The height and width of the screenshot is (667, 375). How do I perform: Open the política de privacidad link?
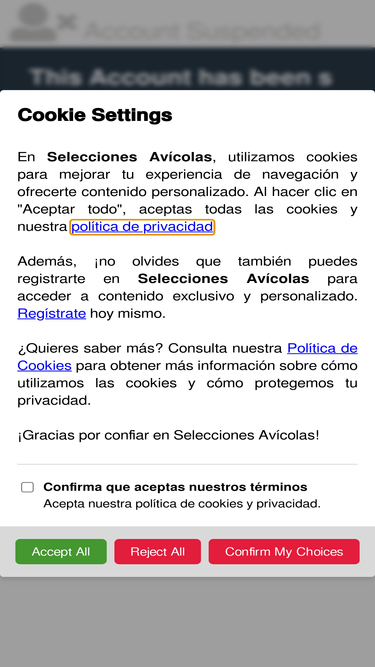point(142,227)
